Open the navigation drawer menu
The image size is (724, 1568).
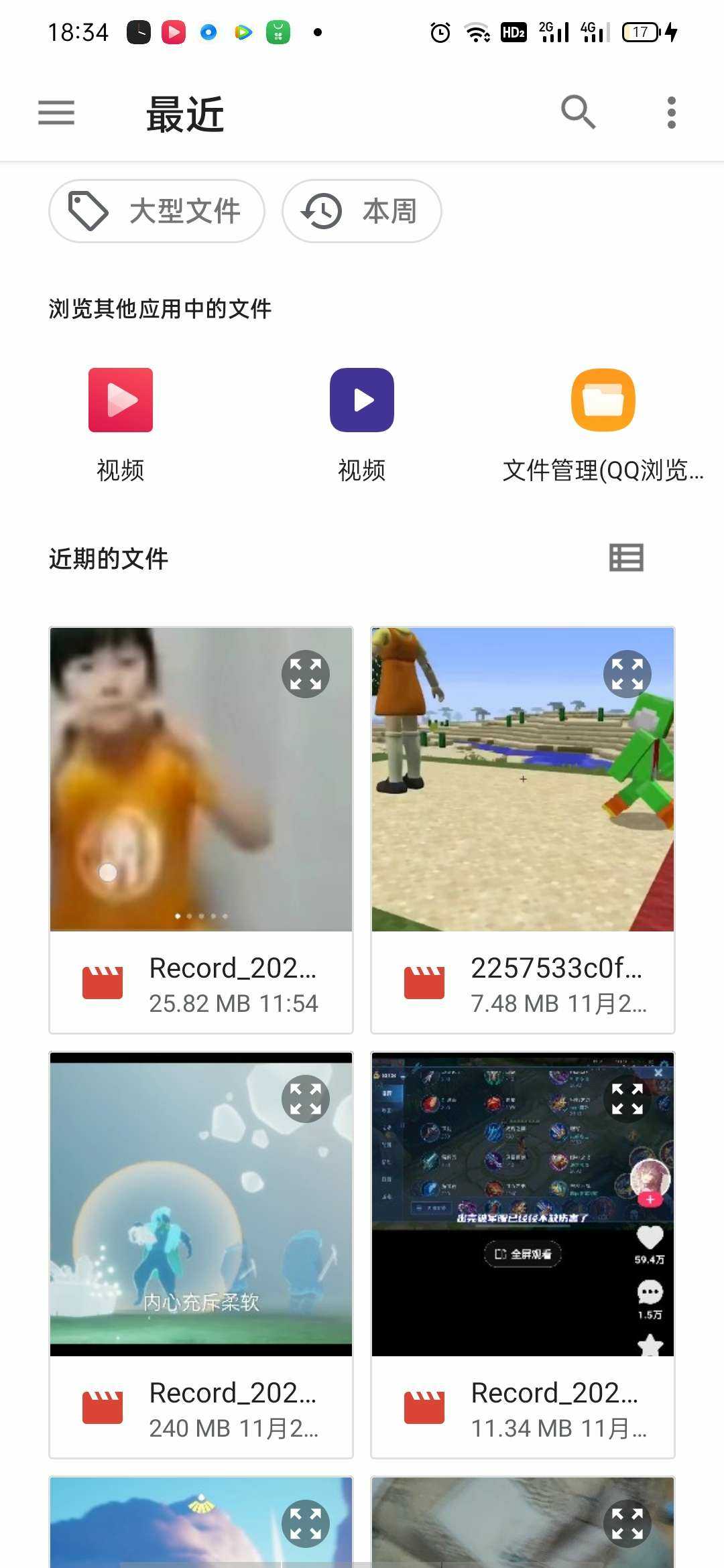coord(56,113)
